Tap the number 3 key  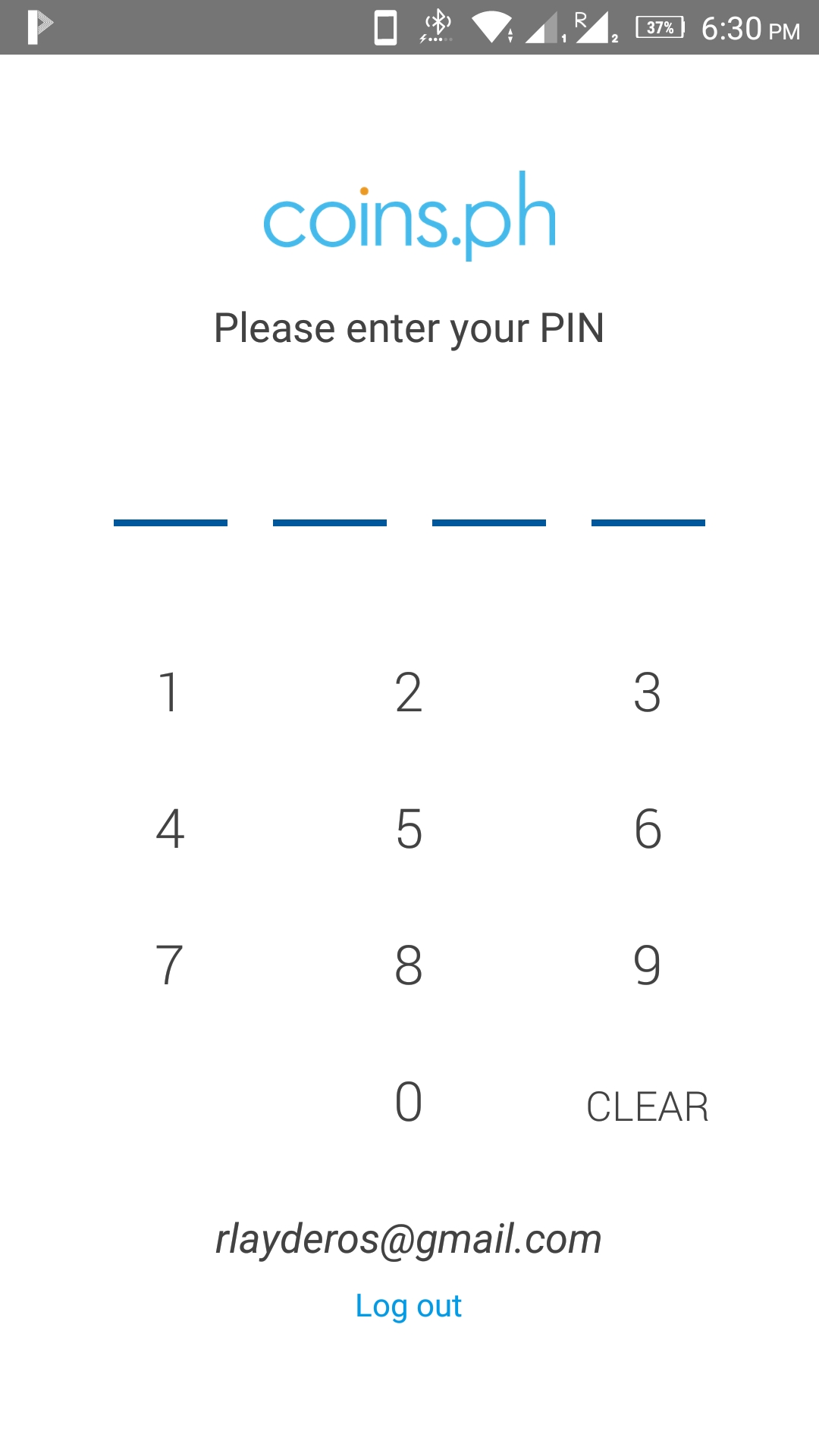[x=648, y=692]
